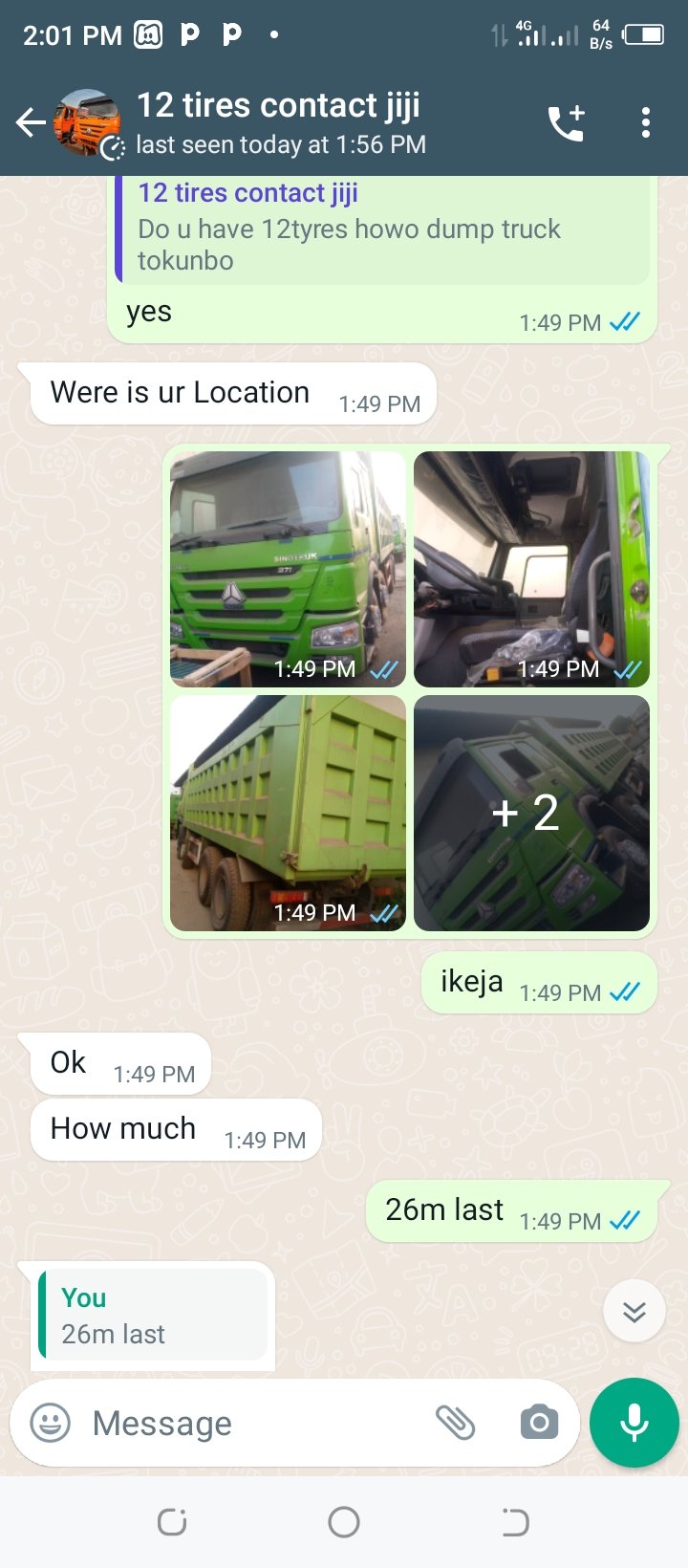Open the emoji picker
Viewport: 688px width, 1568px height.
pyautogui.click(x=51, y=1423)
